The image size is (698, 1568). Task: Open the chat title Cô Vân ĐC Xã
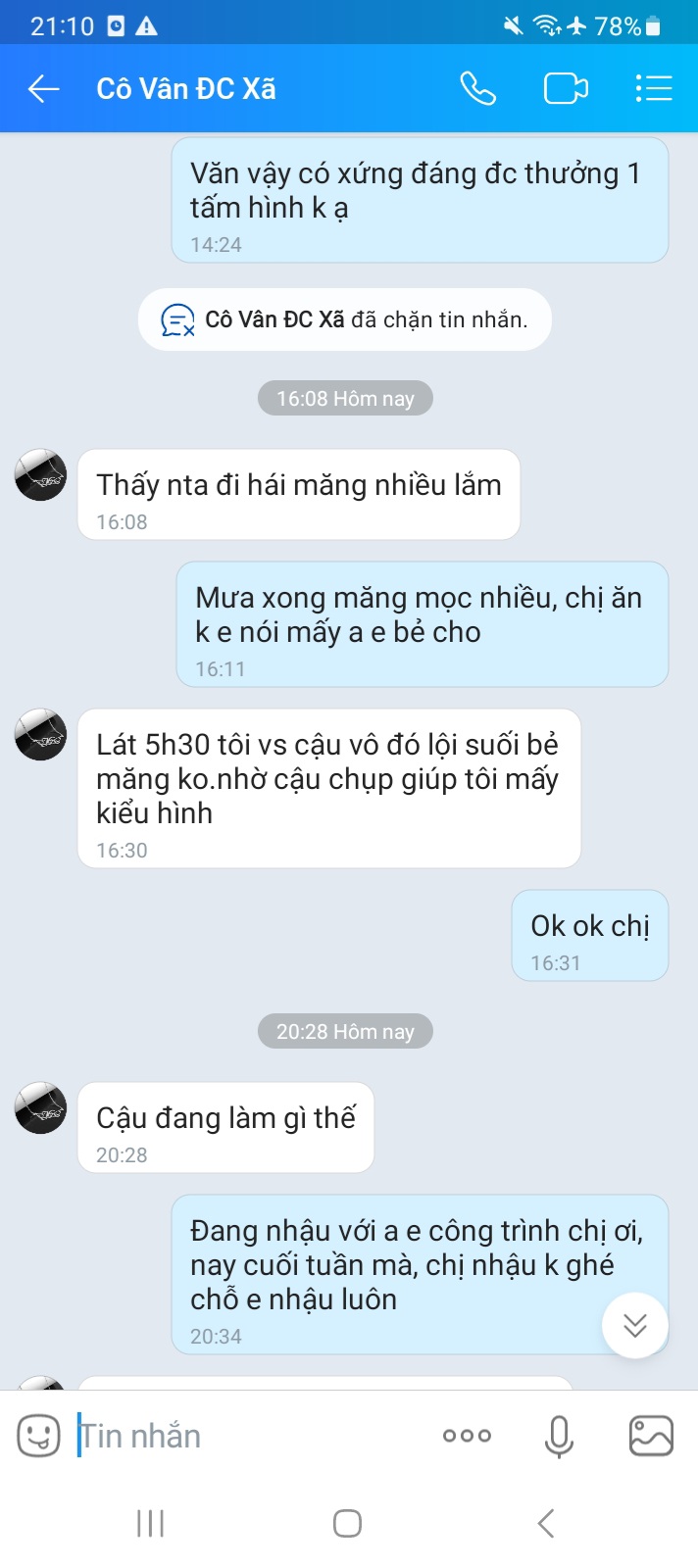[186, 89]
